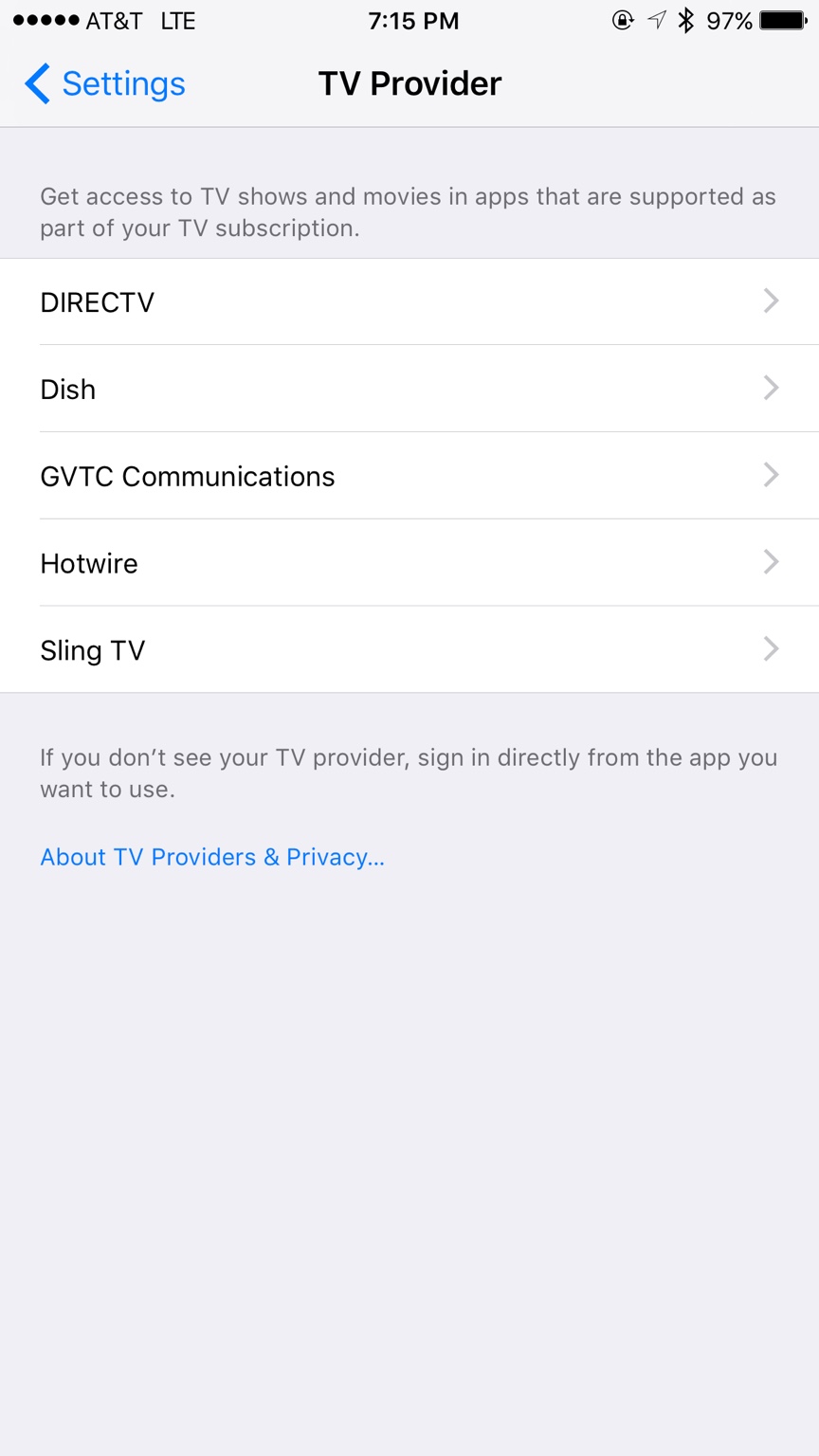Open GVTC Communications provider
819x1456 pixels.
click(409, 476)
